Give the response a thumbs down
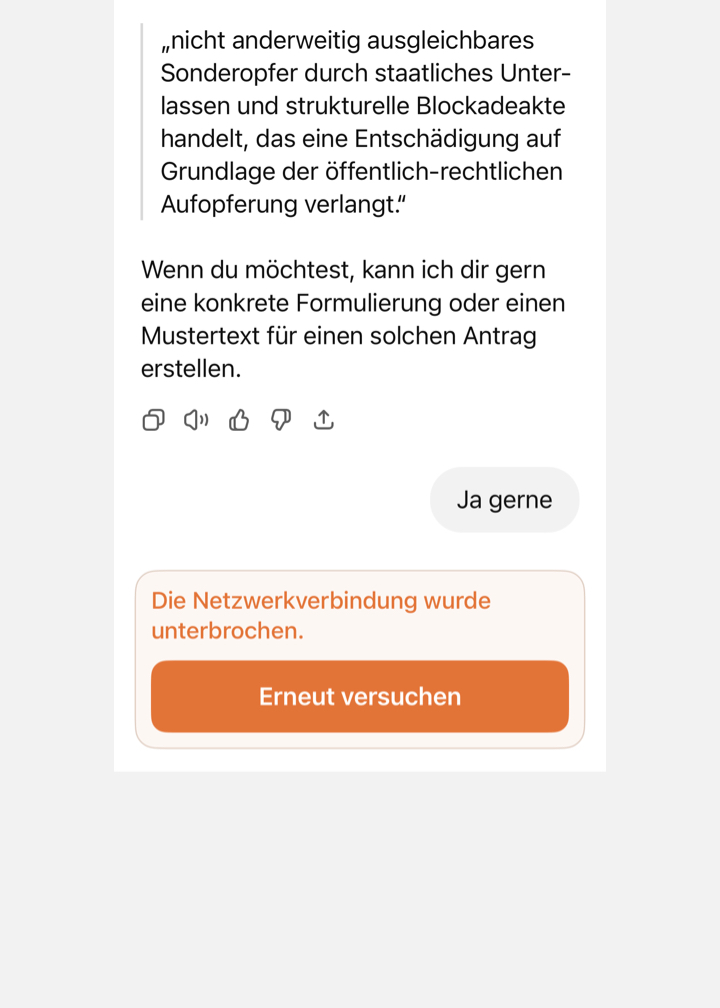The width and height of the screenshot is (720, 1008). 281,420
